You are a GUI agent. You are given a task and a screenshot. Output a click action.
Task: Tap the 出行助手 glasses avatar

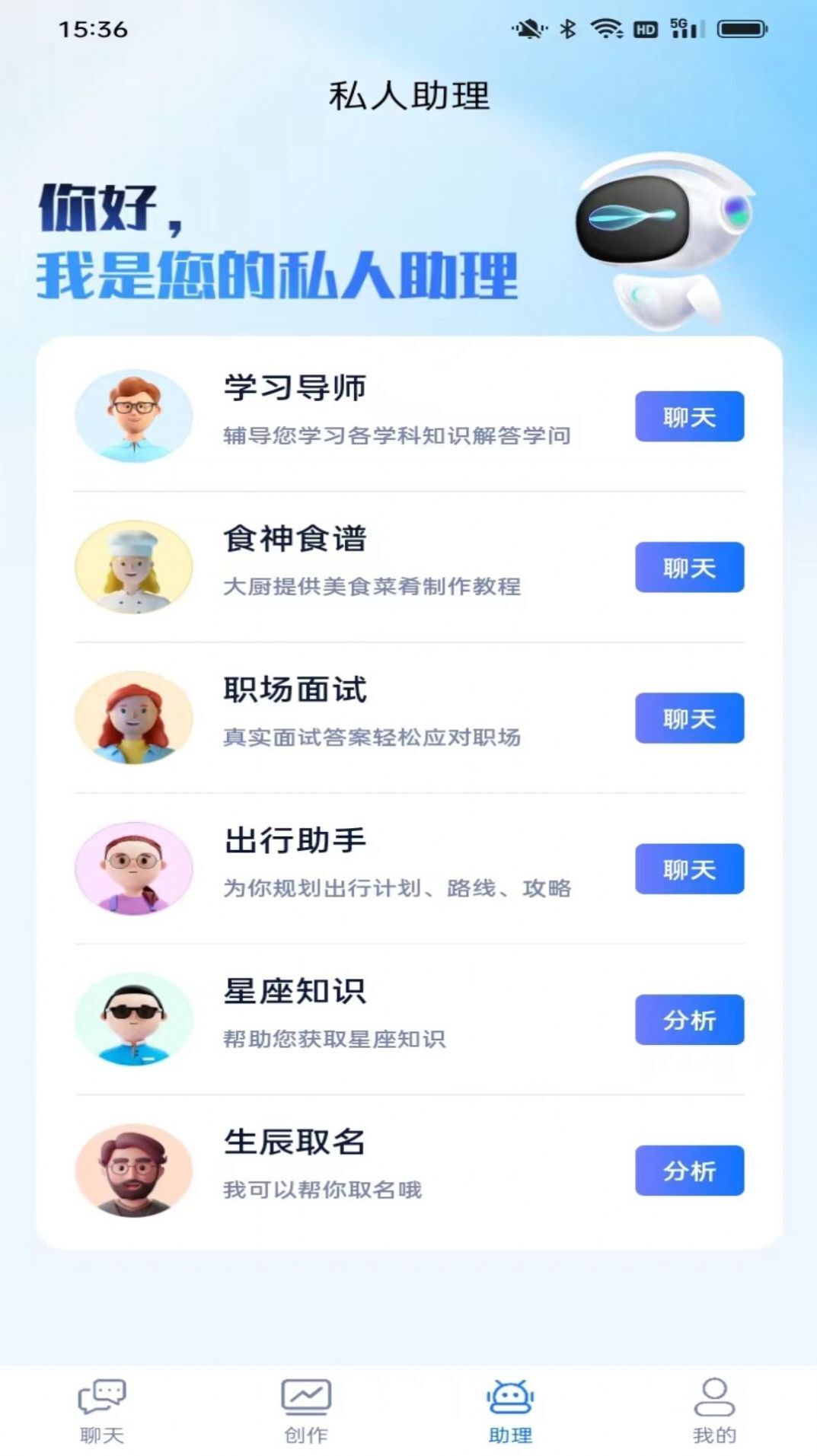pyautogui.click(x=134, y=868)
